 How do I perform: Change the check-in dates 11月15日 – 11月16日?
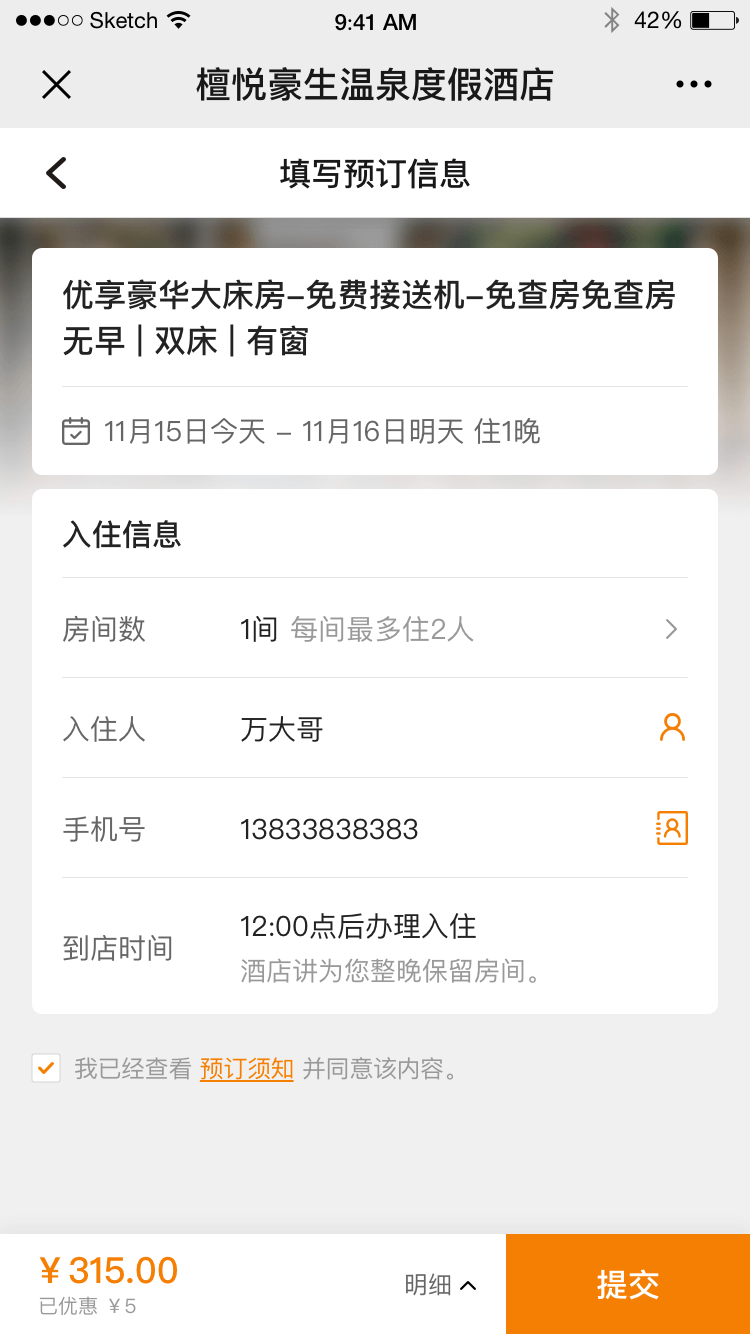(x=320, y=432)
